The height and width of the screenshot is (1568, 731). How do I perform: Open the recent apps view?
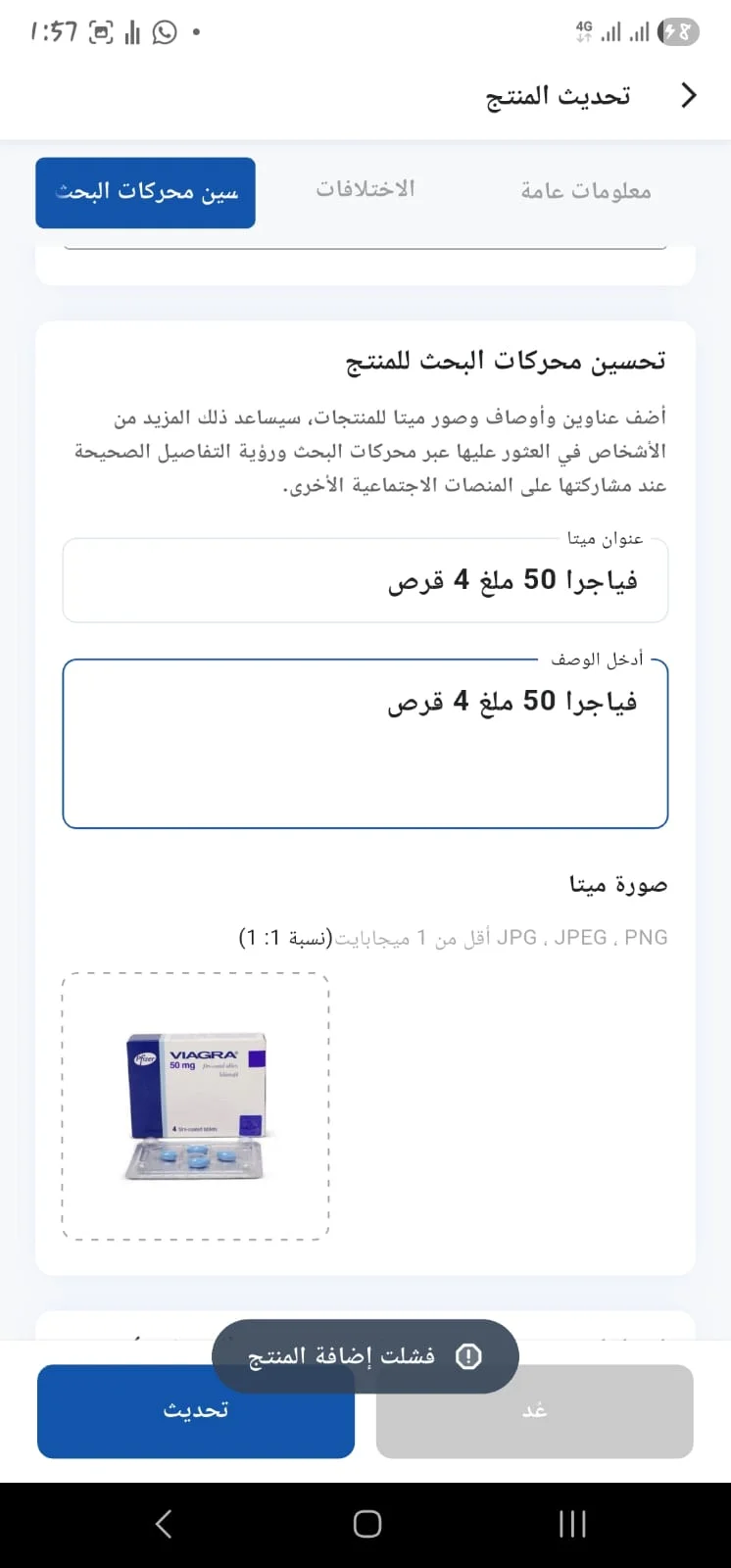click(x=572, y=1524)
